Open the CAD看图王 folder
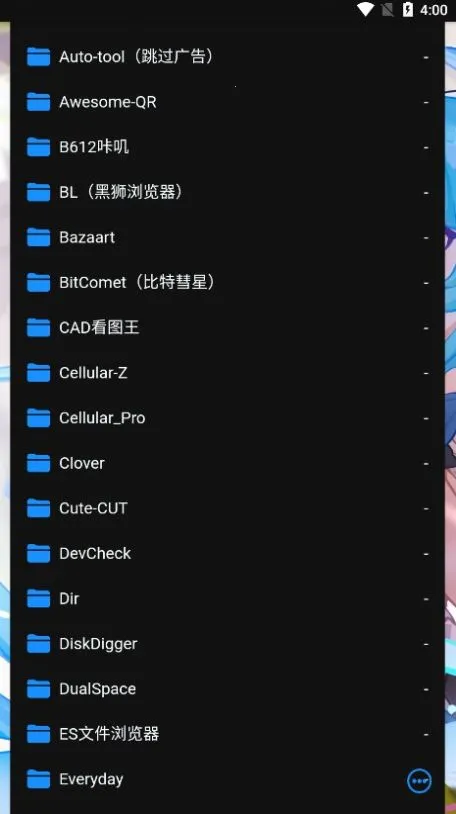456x814 pixels. 227,328
